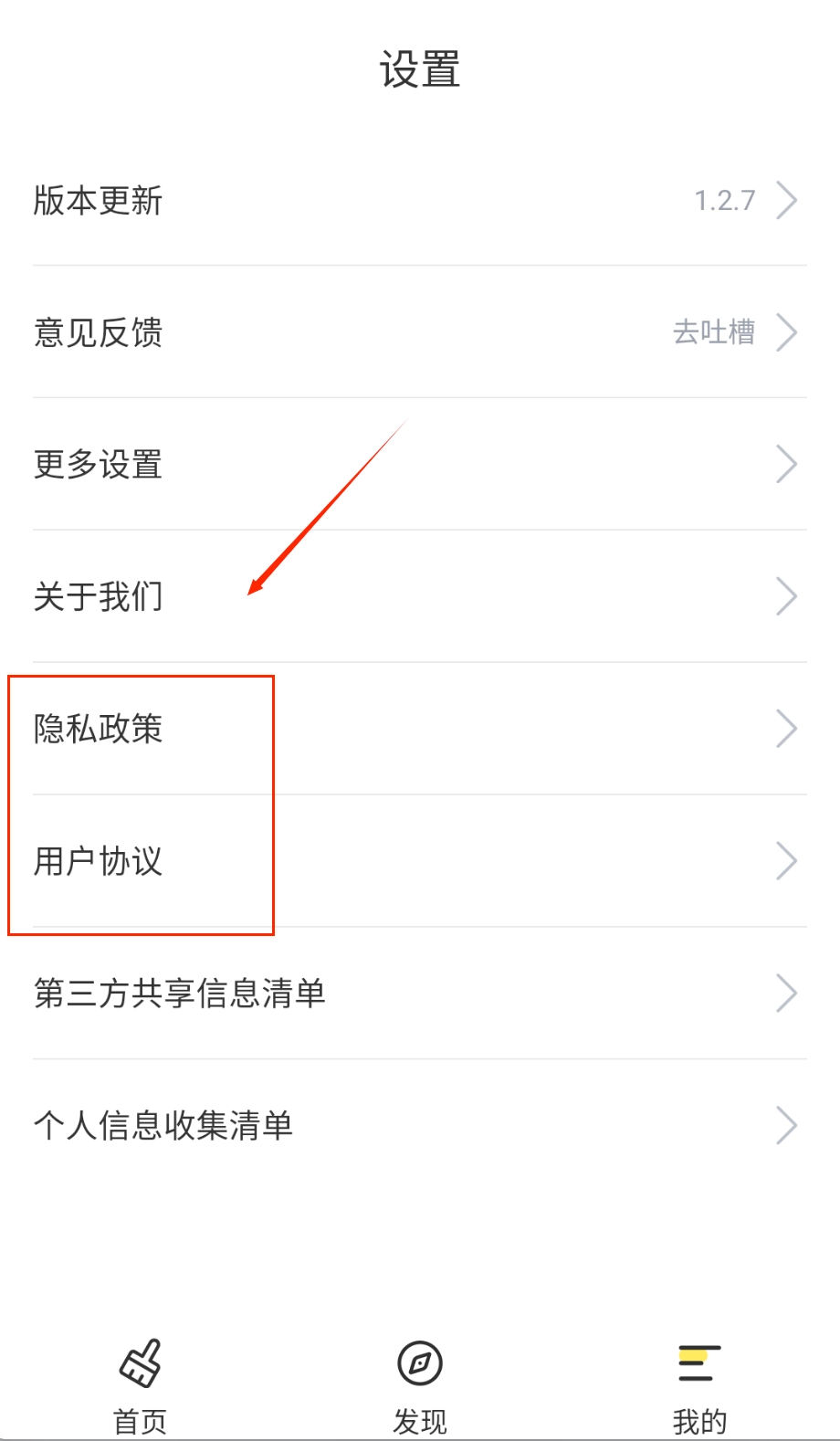Image resolution: width=840 pixels, height=1441 pixels.
Task: Open 意见反馈 to give feedback
Action: (419, 332)
